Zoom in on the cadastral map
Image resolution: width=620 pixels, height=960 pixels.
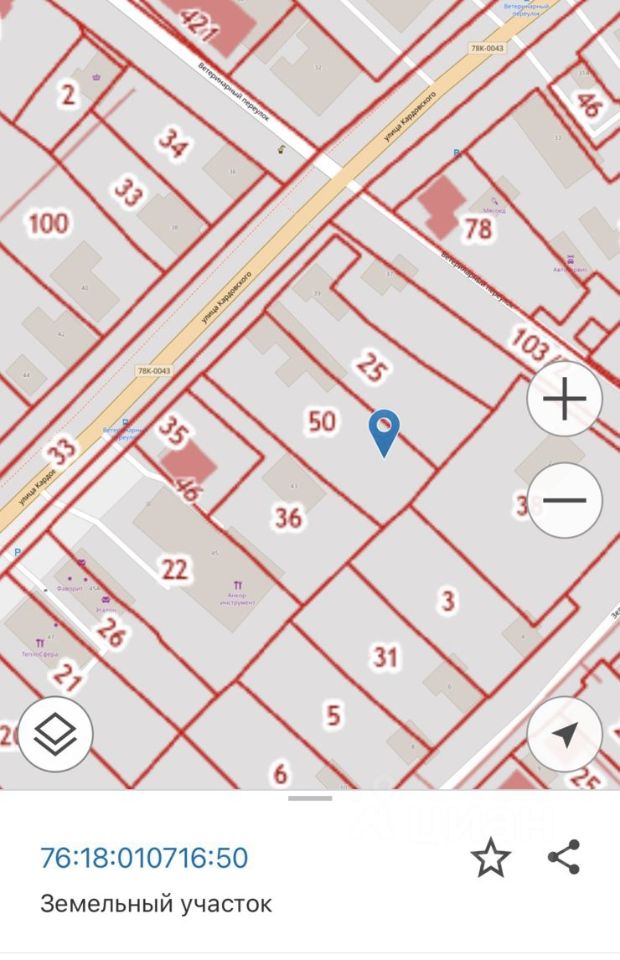point(564,400)
